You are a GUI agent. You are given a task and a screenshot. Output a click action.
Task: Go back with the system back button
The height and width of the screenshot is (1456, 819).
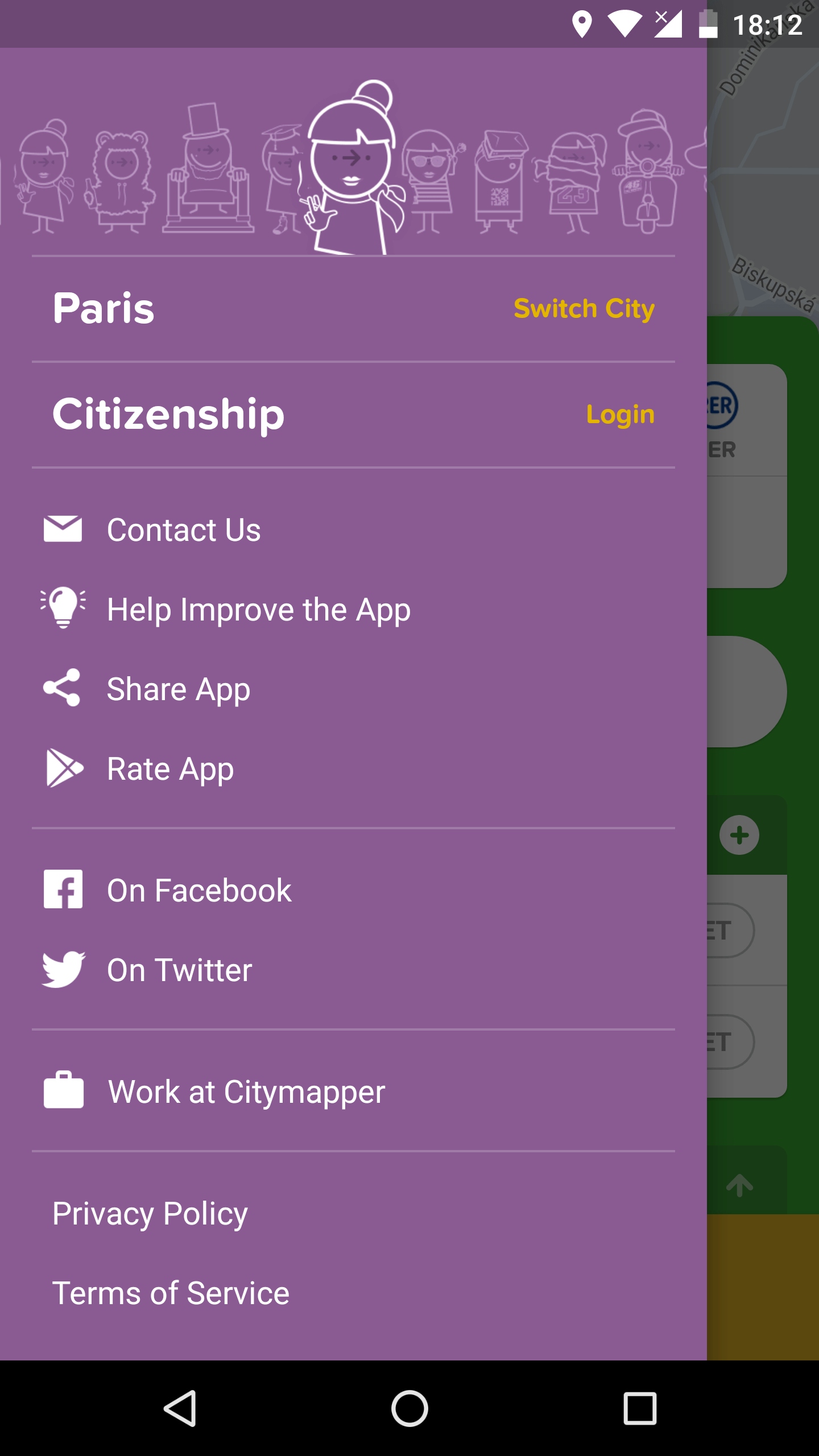[180, 1408]
